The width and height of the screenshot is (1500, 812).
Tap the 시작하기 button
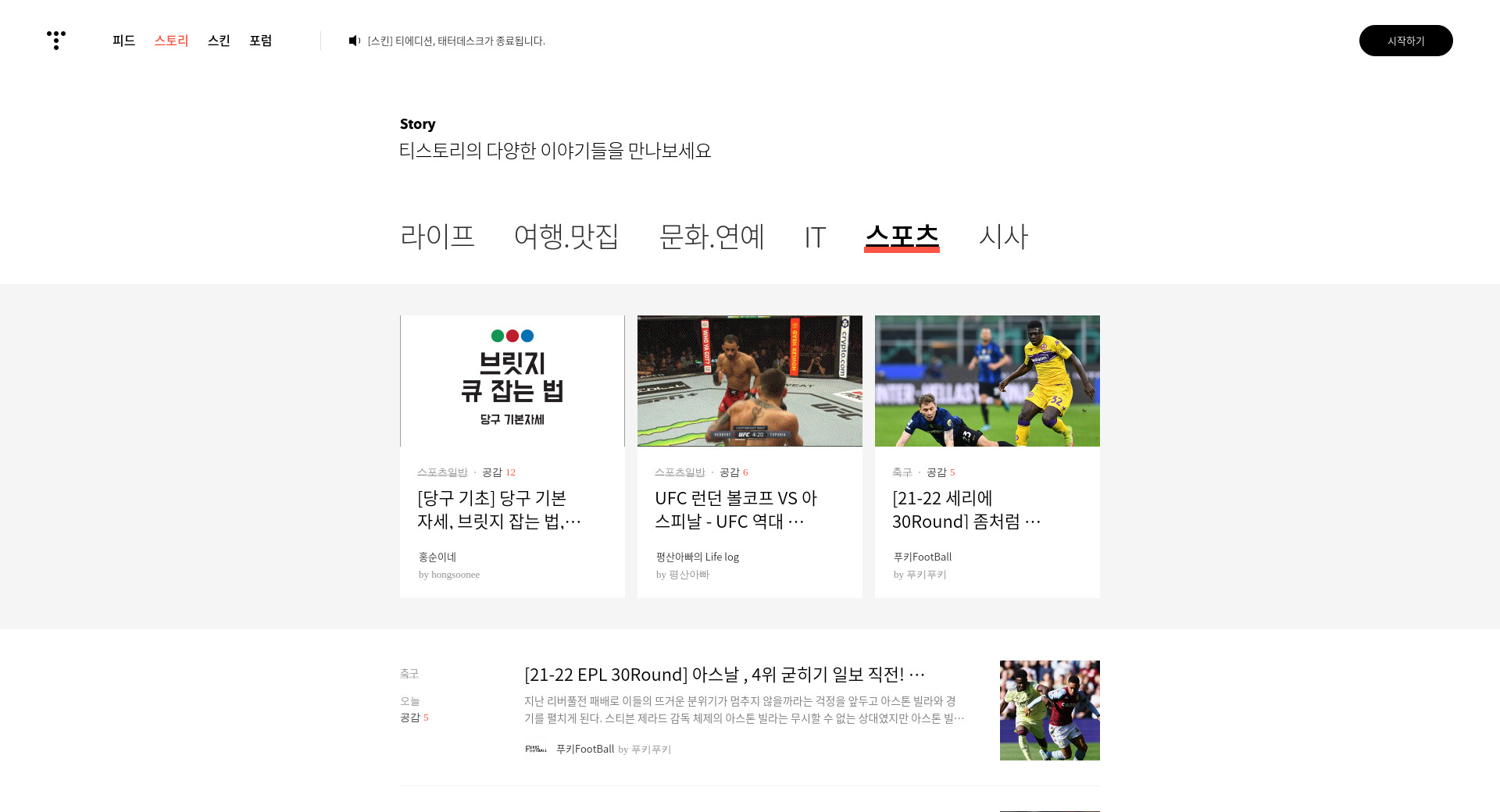coord(1405,41)
